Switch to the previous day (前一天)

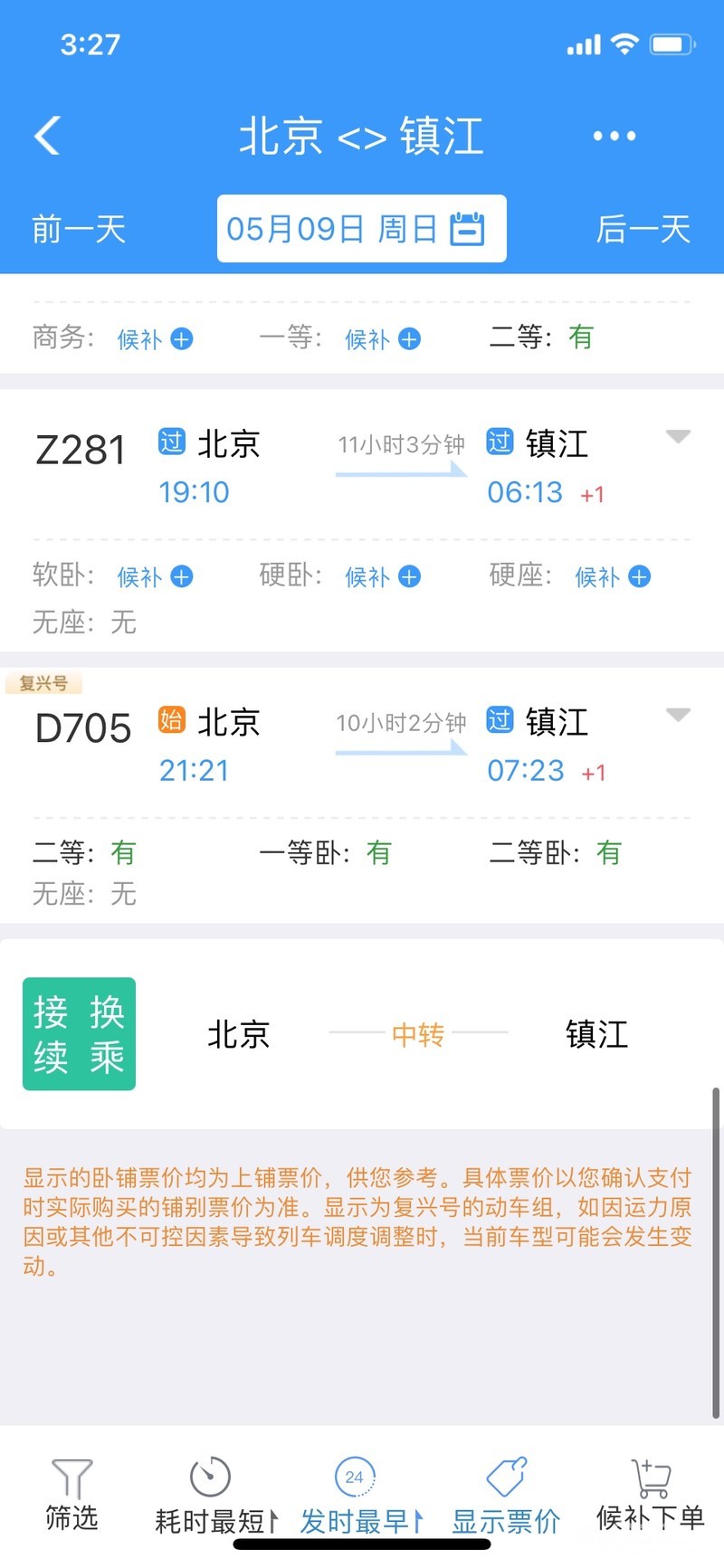pos(79,230)
